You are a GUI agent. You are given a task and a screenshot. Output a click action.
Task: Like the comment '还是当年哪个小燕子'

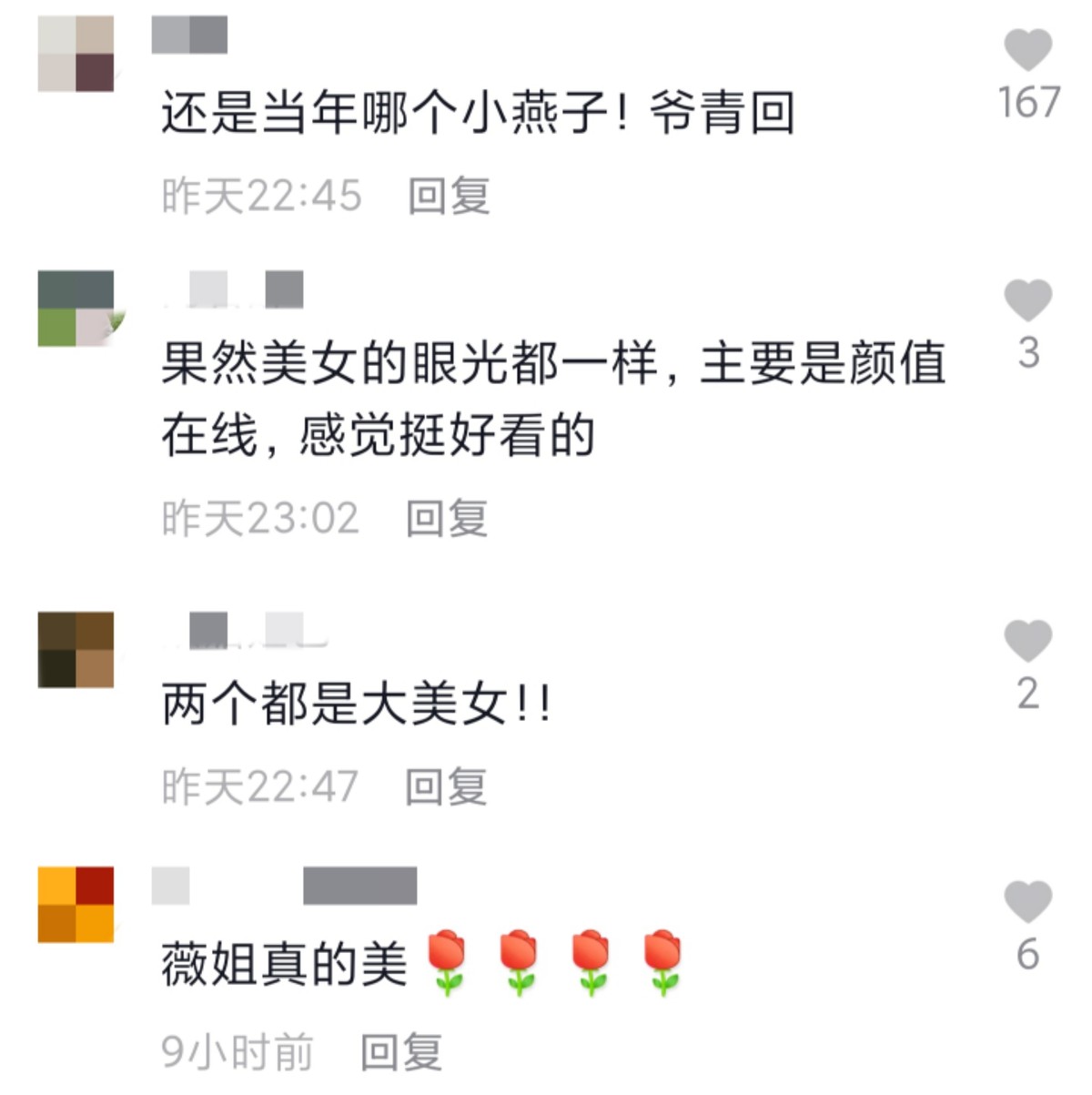click(1027, 50)
